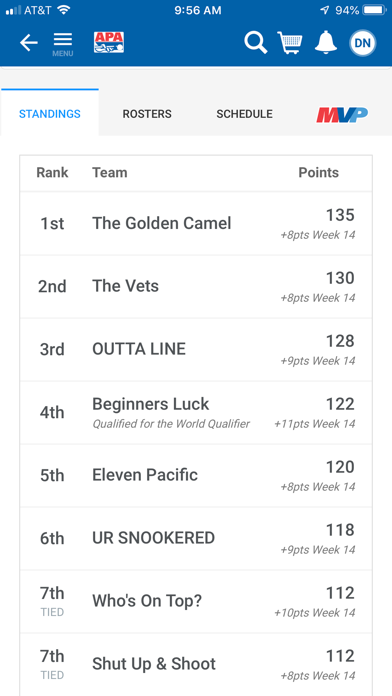
Task: Tap the APA logo in the header
Action: click(x=109, y=43)
